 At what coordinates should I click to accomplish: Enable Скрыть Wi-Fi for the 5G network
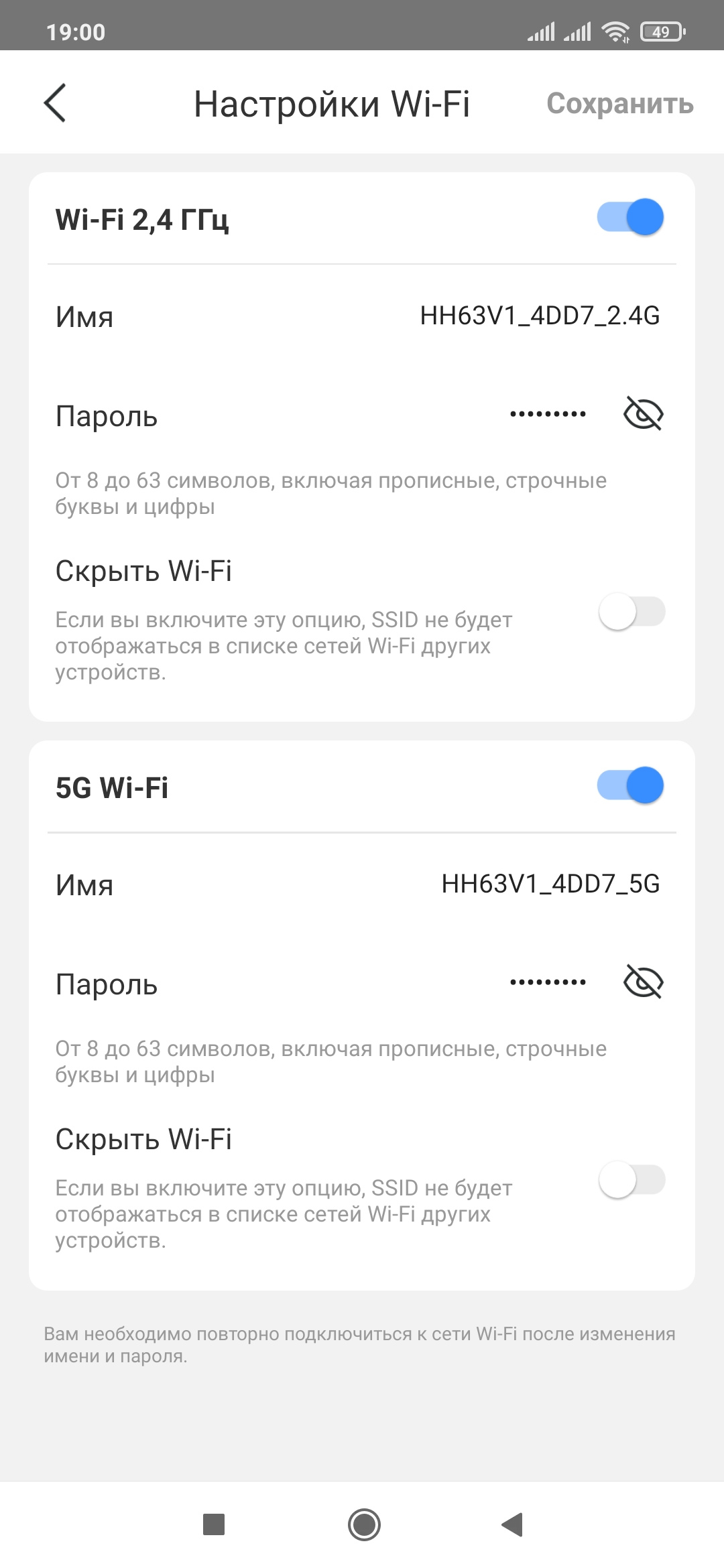tap(631, 1180)
